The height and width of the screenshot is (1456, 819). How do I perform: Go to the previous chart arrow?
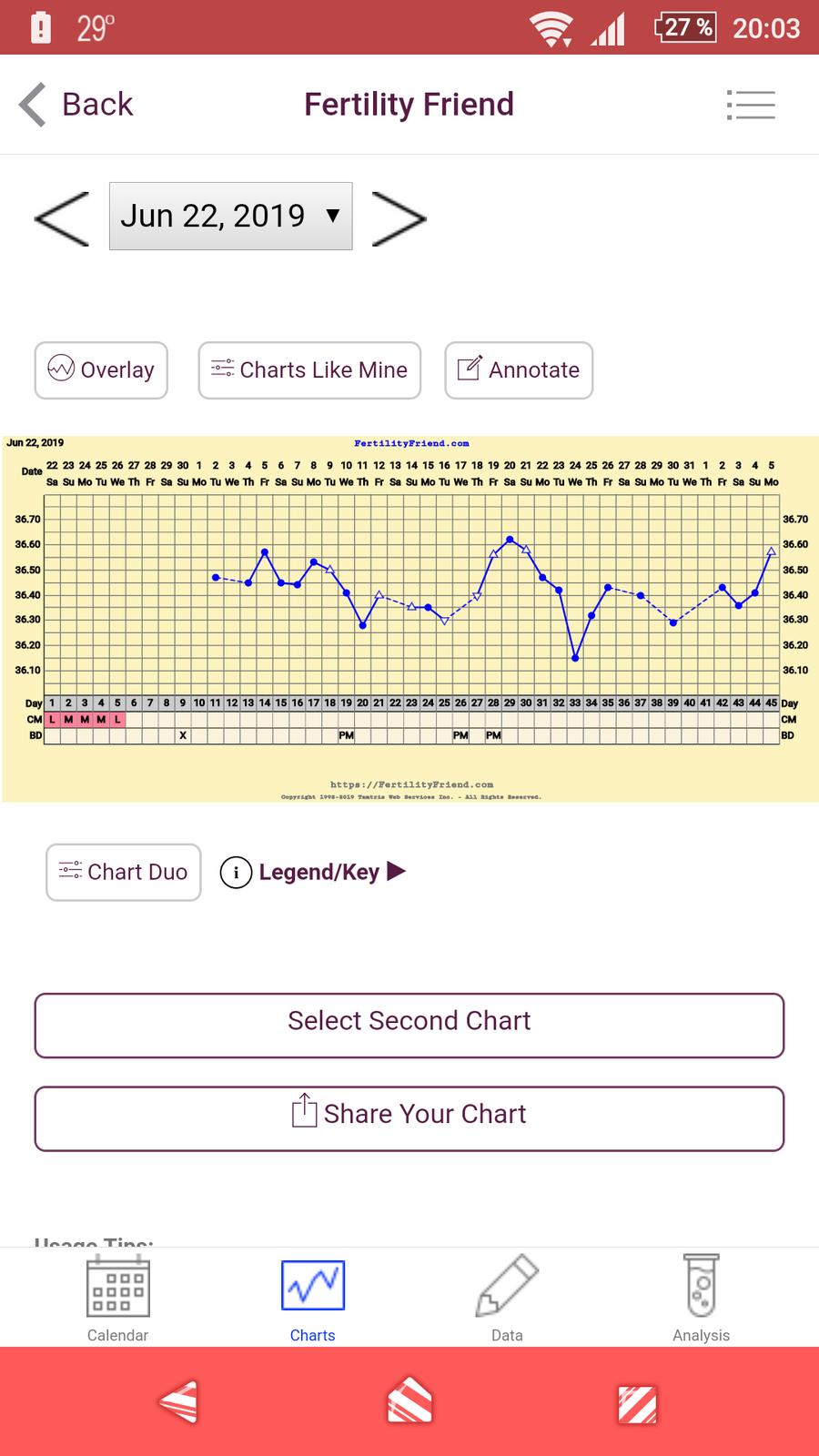point(62,218)
